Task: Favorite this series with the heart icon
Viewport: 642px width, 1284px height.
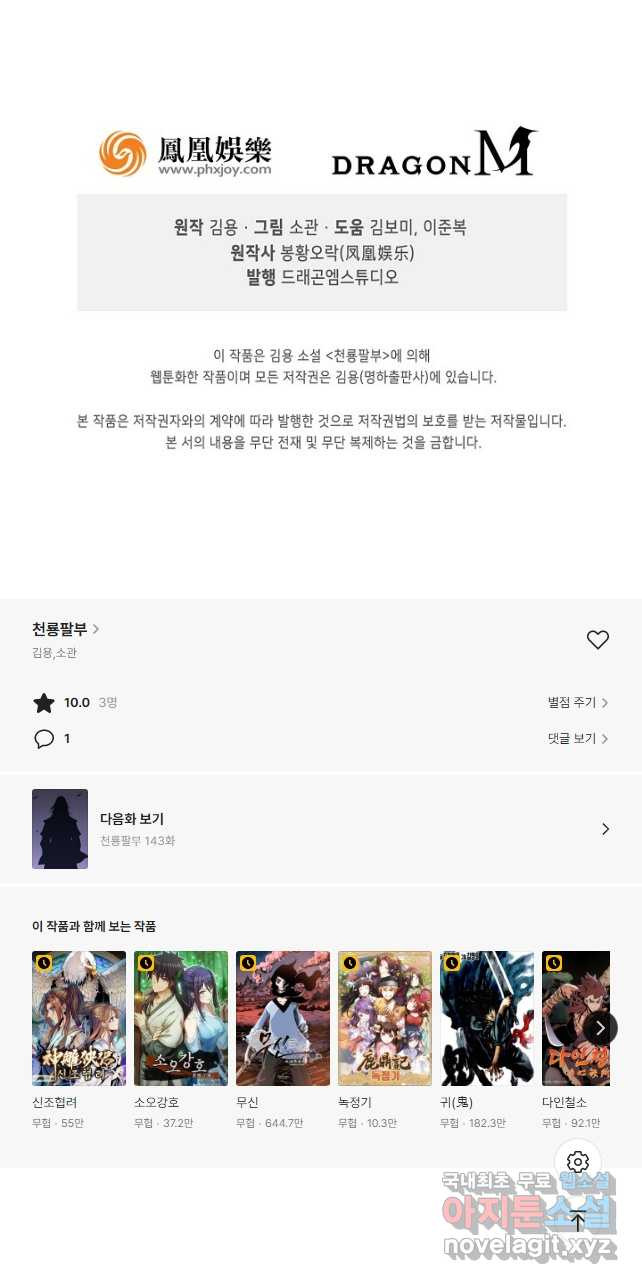Action: 598,640
